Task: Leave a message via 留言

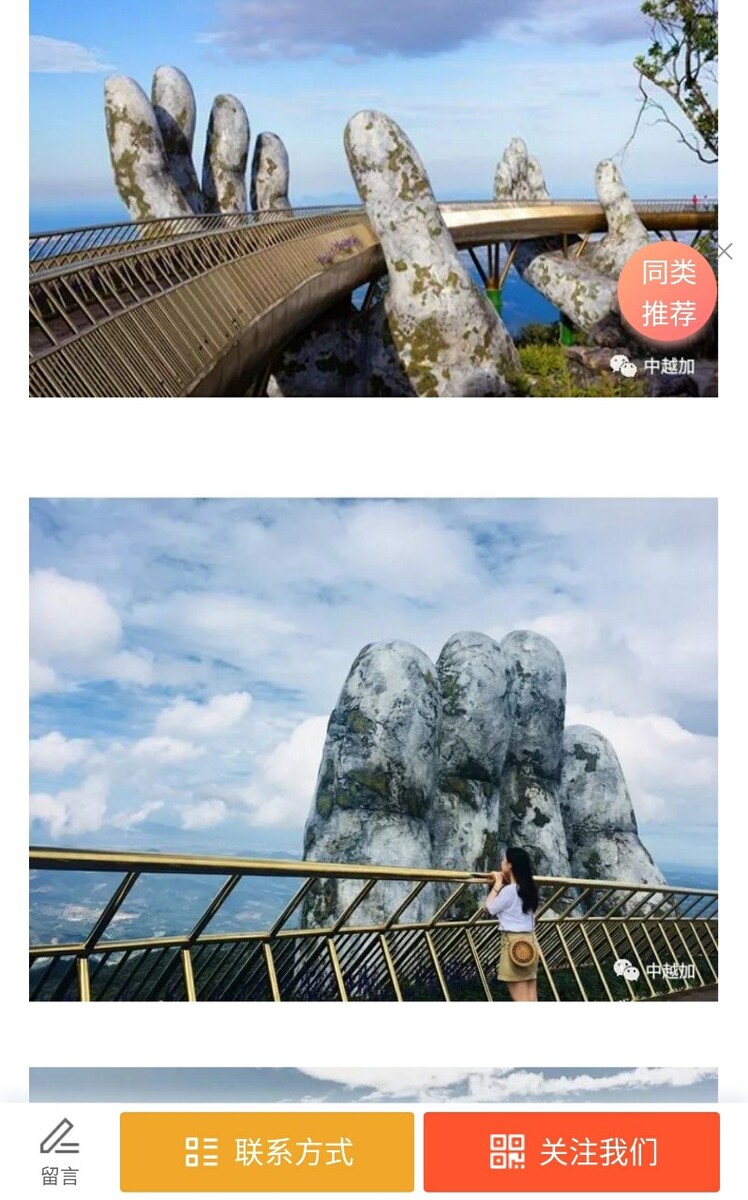Action: point(60,1152)
